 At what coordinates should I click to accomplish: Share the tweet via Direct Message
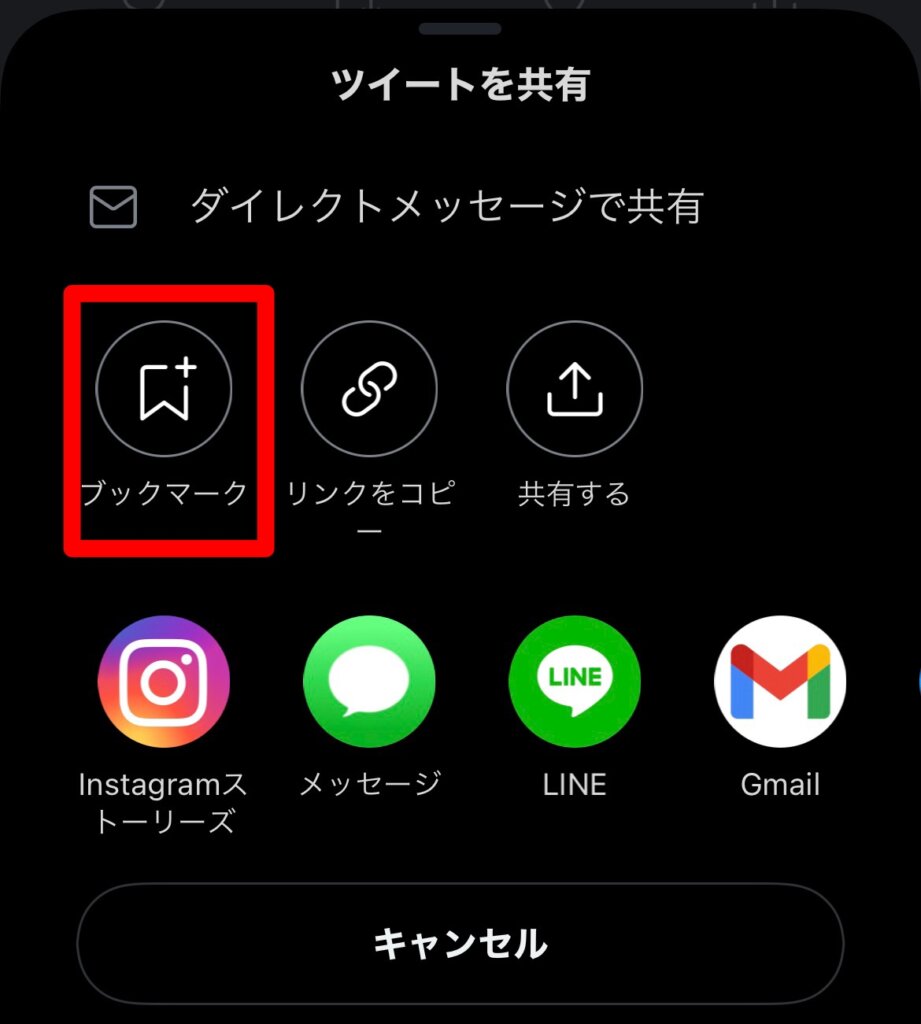(x=400, y=207)
